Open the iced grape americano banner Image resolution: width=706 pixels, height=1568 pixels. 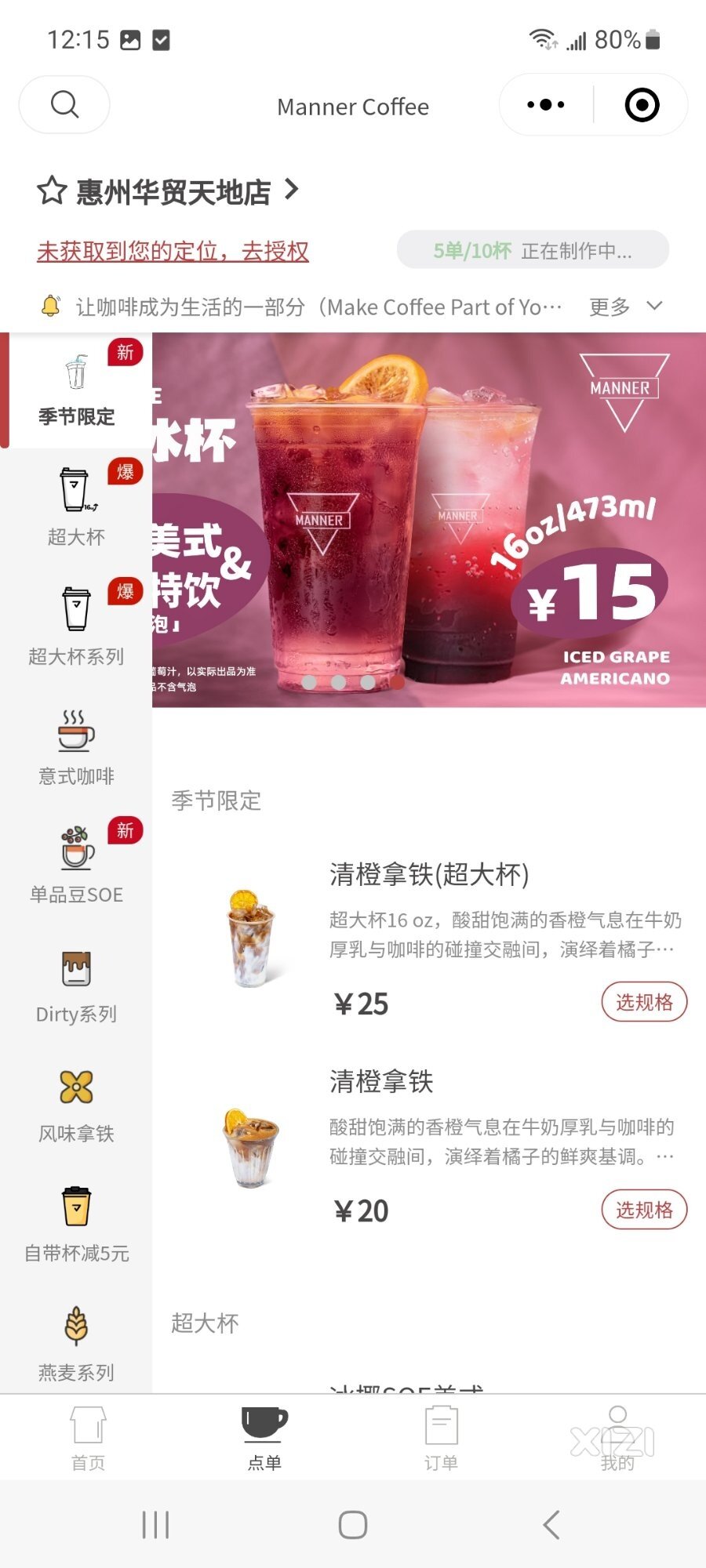(428, 519)
